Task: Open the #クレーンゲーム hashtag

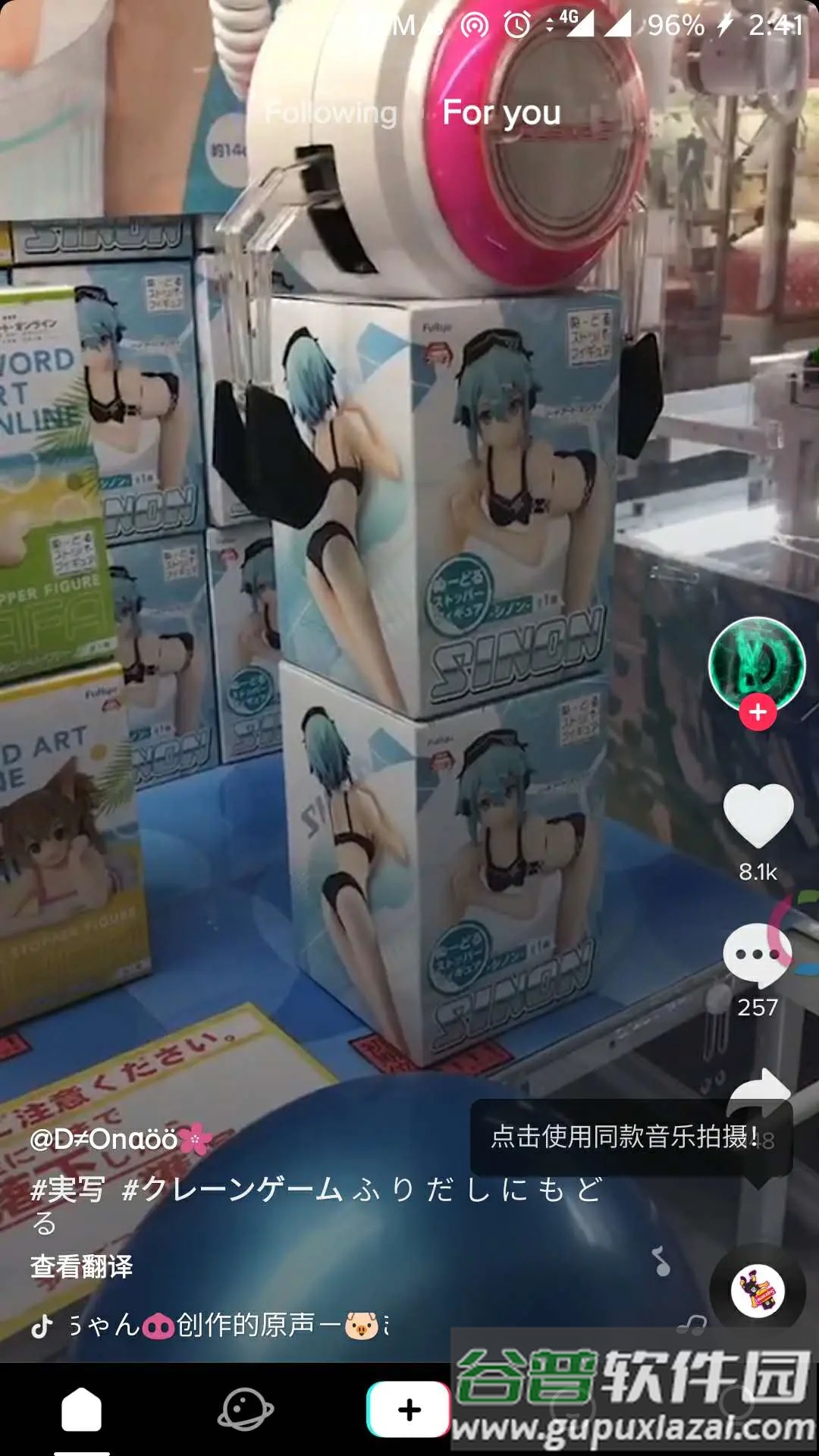Action: click(x=232, y=1188)
